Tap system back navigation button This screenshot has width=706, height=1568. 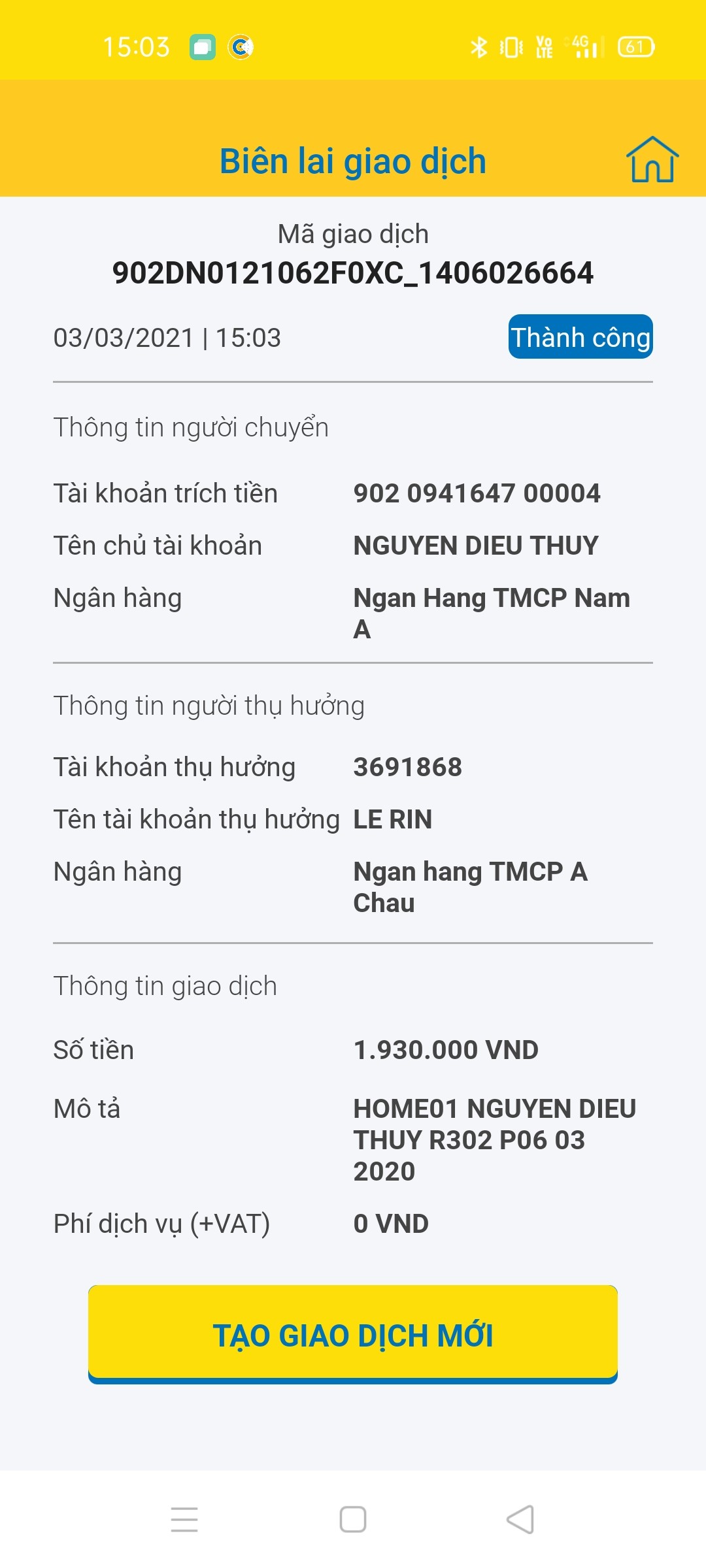click(x=520, y=1519)
